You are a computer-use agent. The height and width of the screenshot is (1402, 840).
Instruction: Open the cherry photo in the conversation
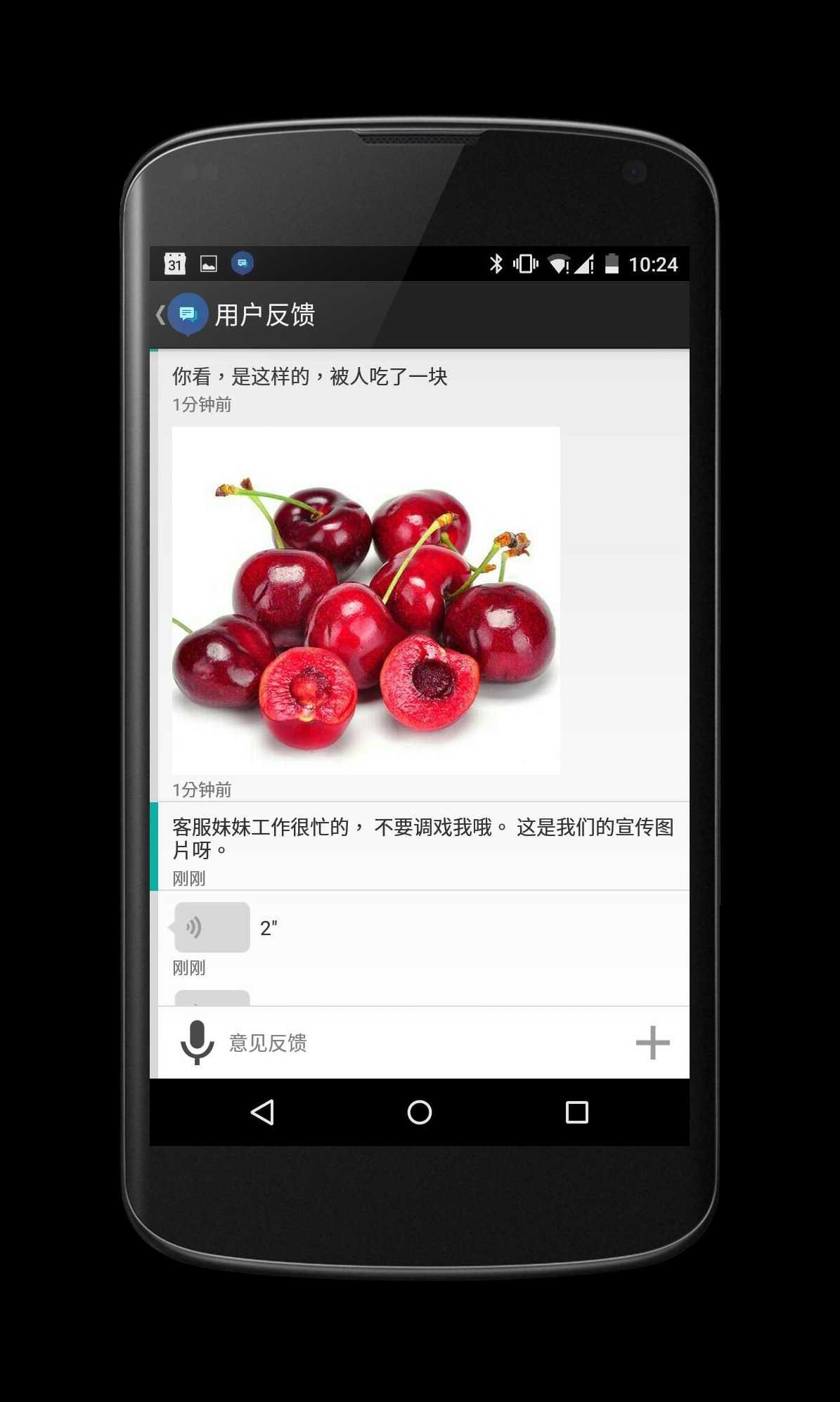pyautogui.click(x=366, y=600)
